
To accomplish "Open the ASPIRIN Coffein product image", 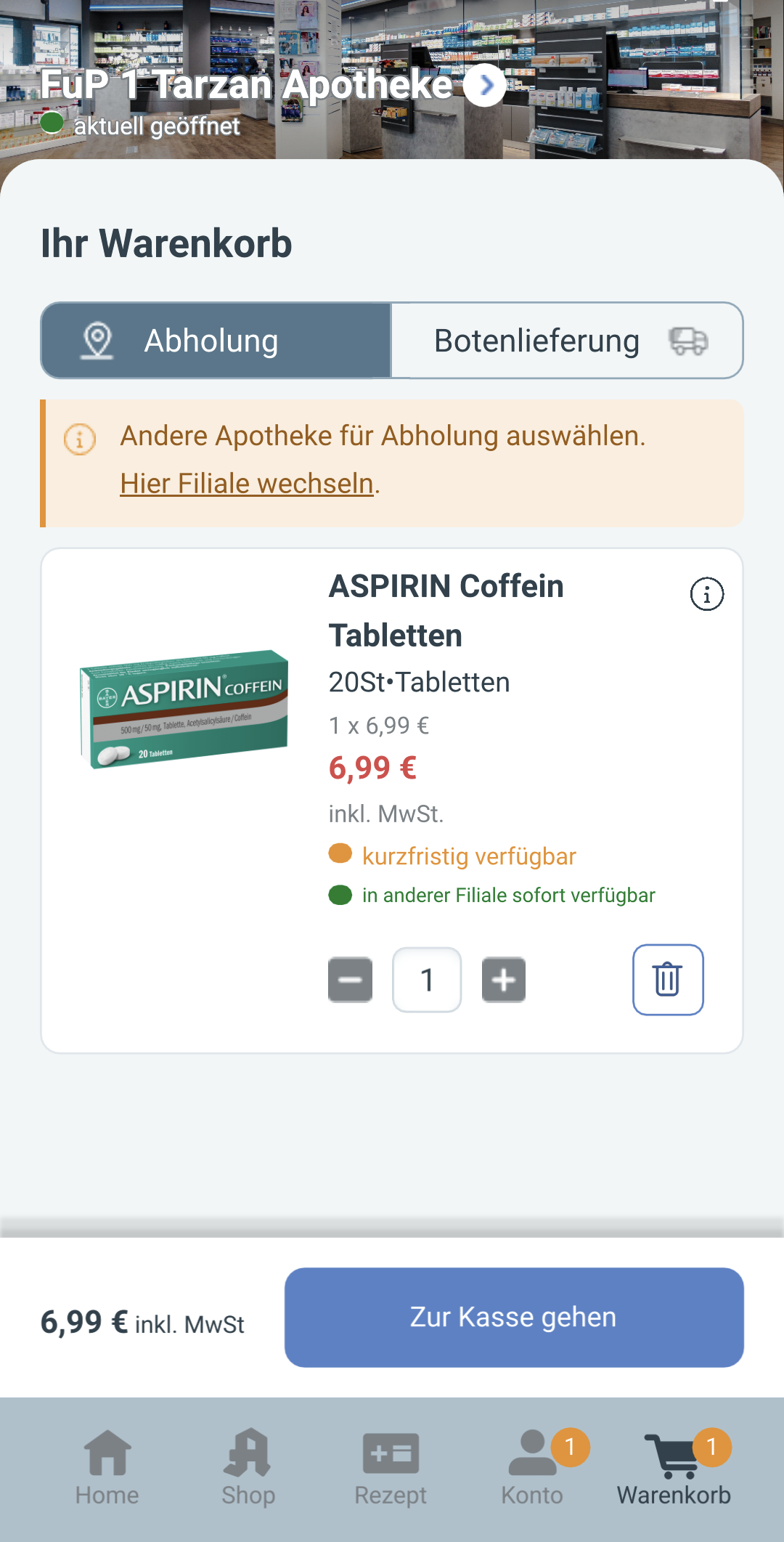I will pos(184,709).
